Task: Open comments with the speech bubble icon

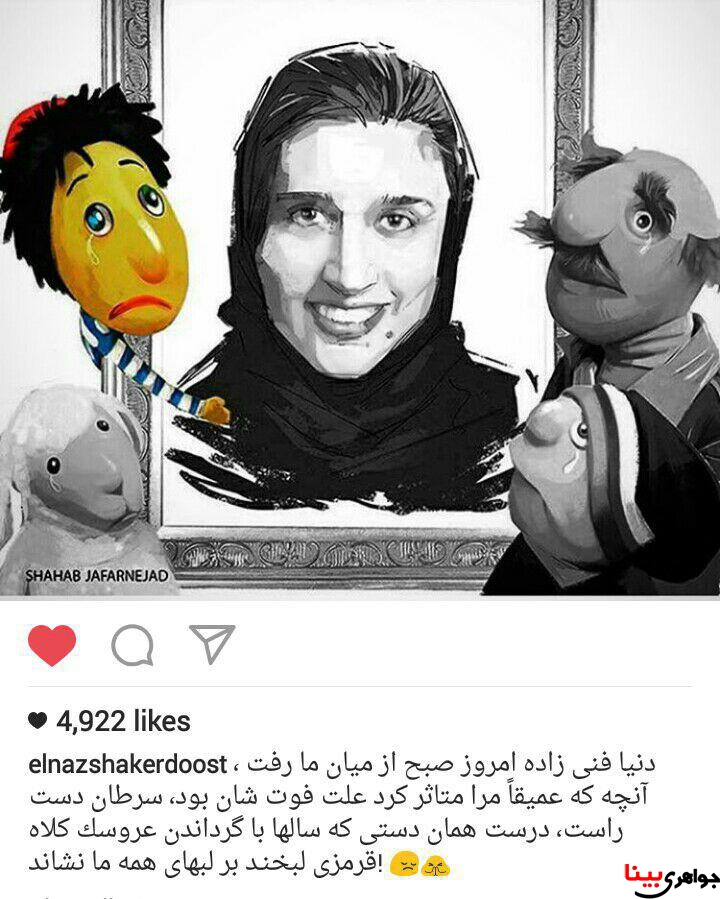Action: click(132, 646)
